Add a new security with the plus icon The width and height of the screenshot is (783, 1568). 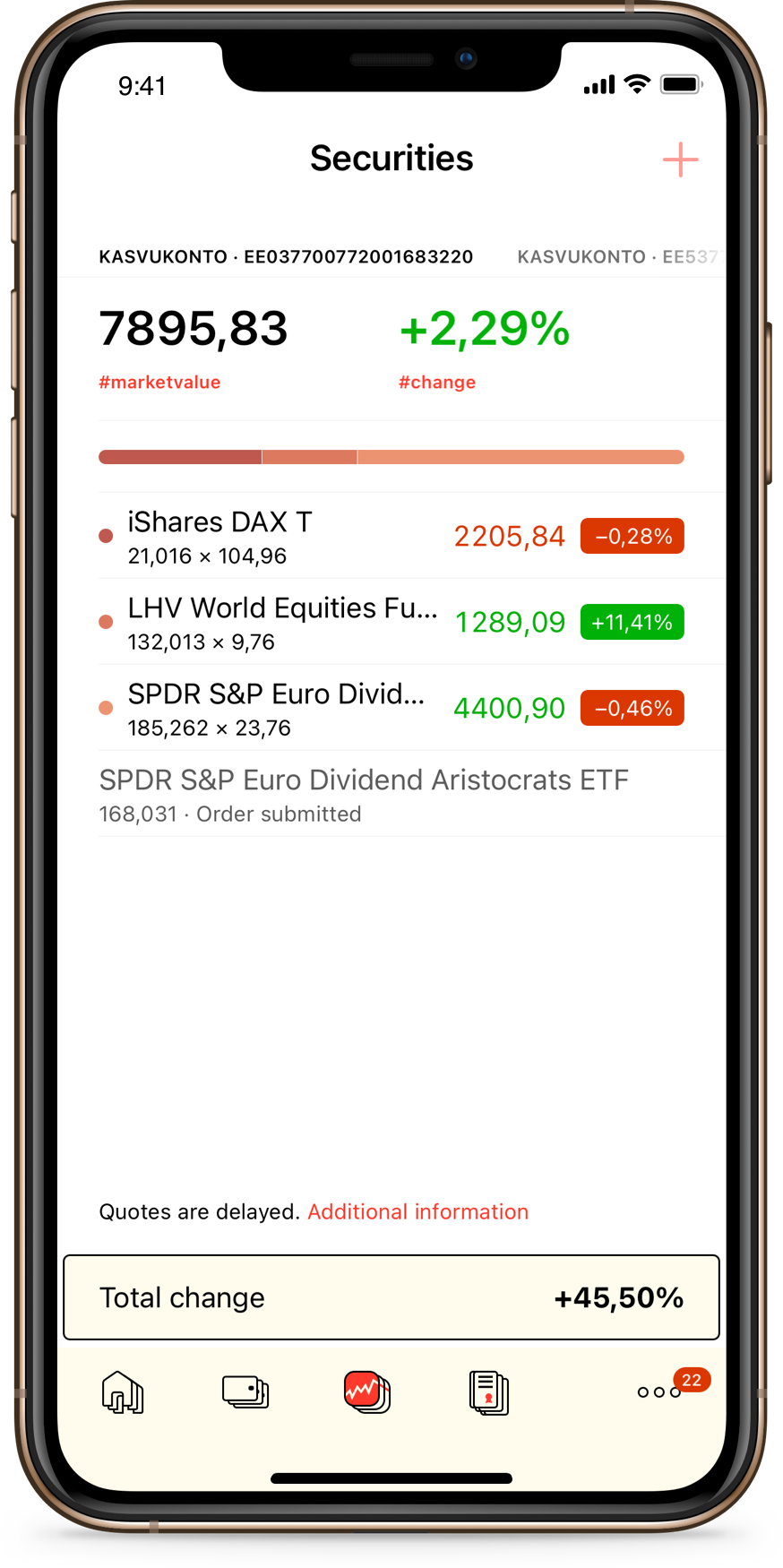(680, 160)
